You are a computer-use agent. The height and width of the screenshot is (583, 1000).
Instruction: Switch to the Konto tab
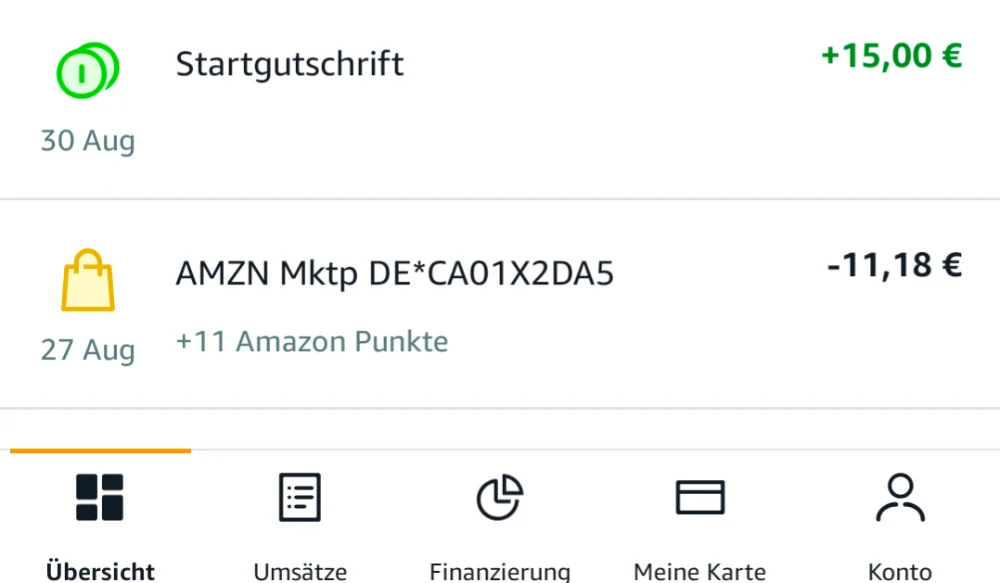coord(900,520)
